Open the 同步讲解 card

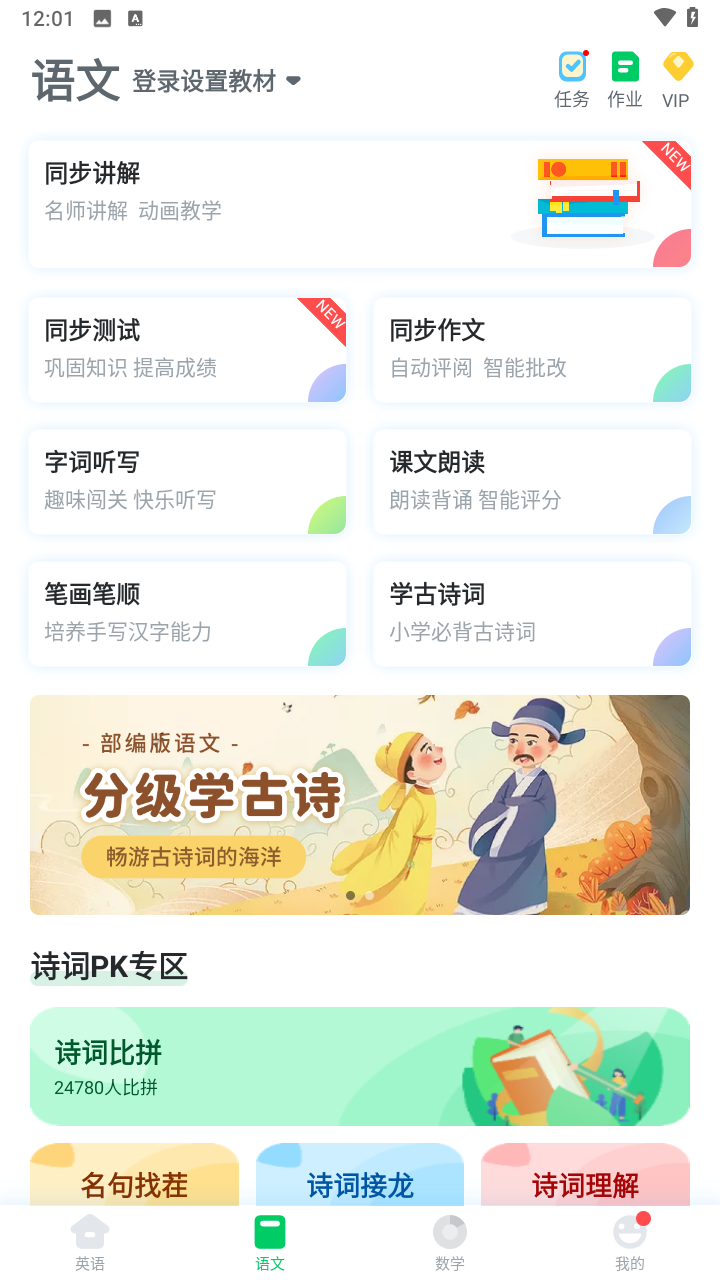[359, 204]
